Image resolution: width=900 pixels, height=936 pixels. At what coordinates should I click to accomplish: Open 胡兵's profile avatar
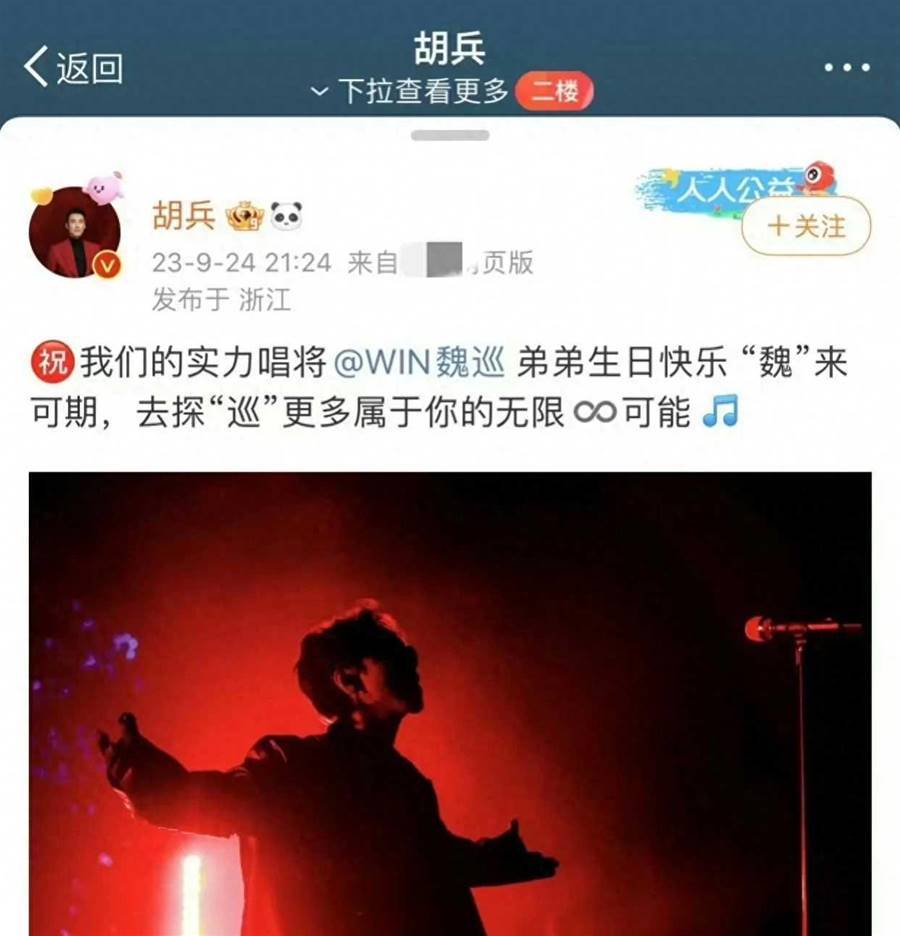point(75,232)
